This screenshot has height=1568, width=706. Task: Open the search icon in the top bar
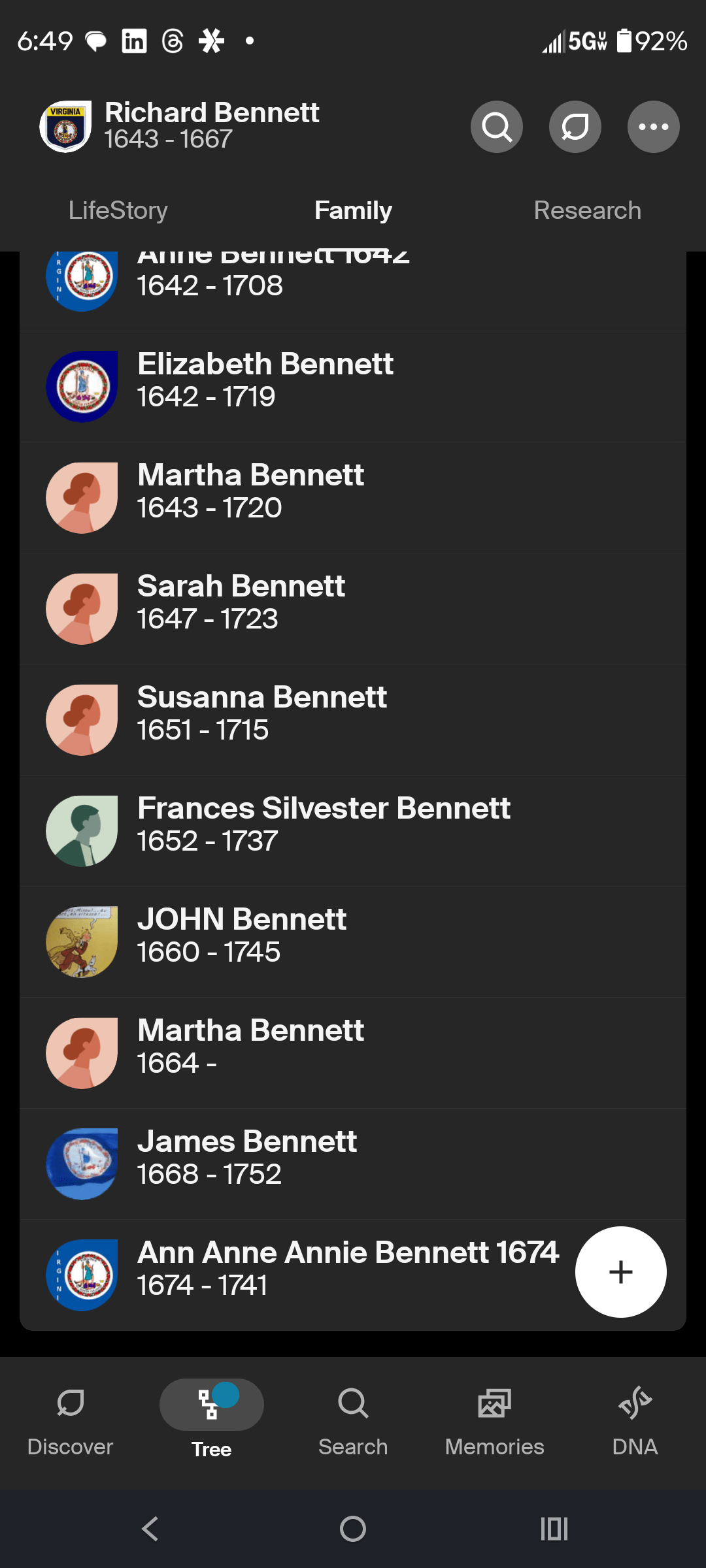click(496, 126)
